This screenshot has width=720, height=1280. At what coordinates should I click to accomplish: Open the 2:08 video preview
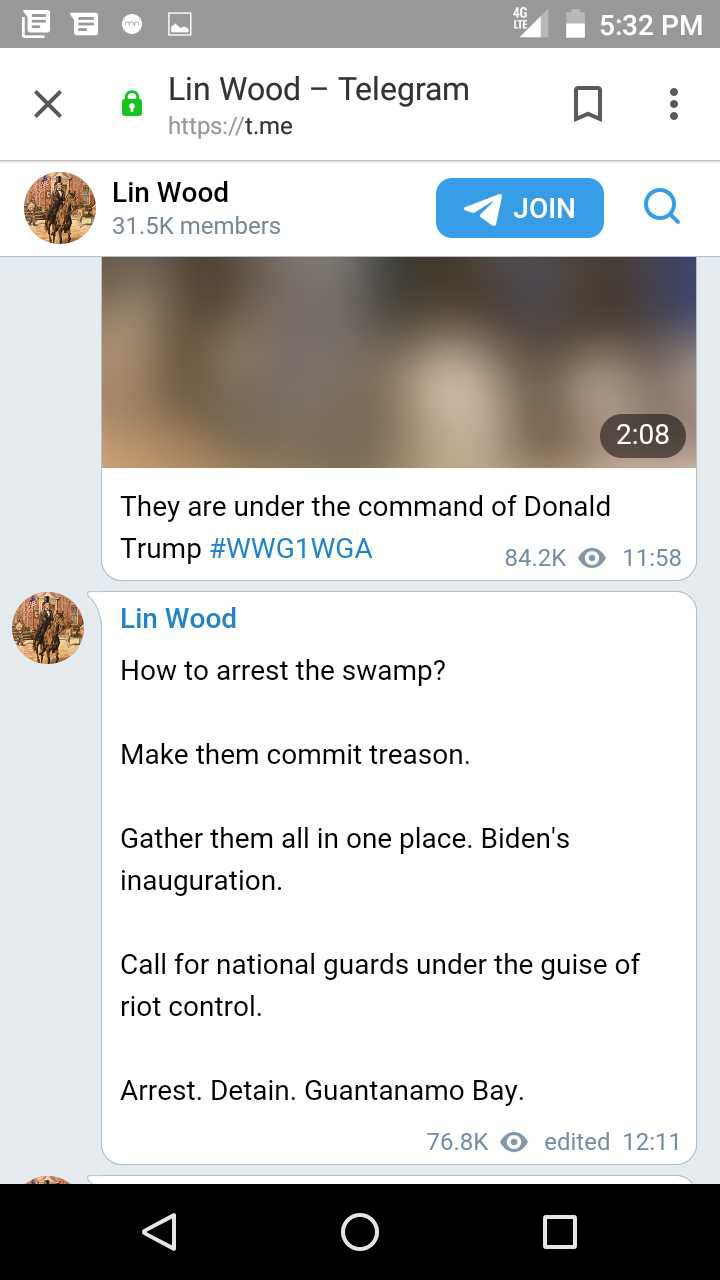click(x=398, y=362)
